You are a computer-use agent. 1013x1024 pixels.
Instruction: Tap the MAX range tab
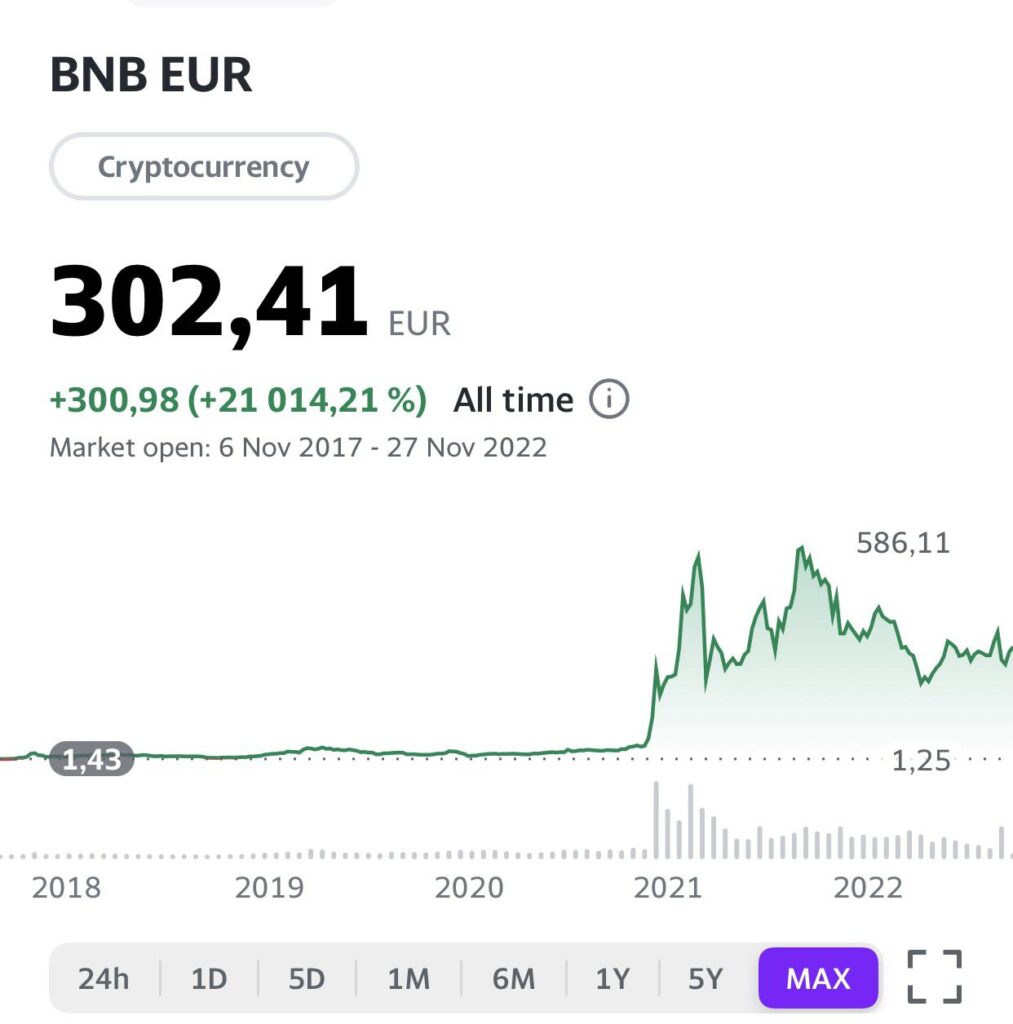pyautogui.click(x=818, y=978)
